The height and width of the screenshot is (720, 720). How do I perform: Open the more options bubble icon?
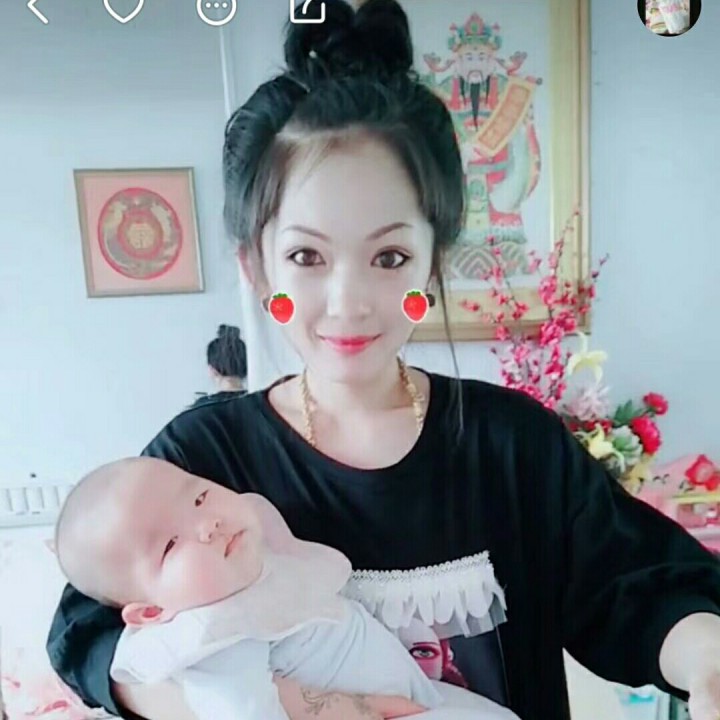tap(216, 8)
